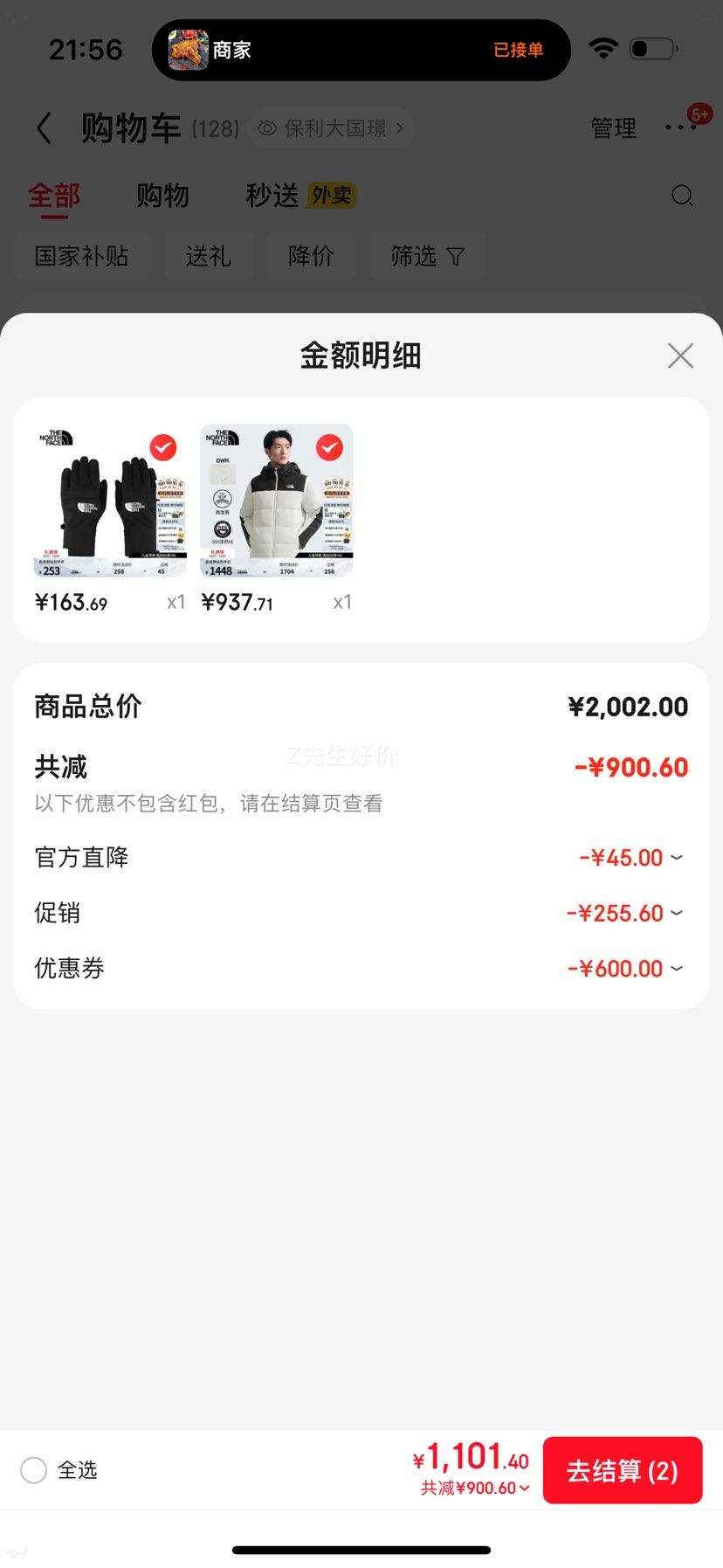Collapse the 共减¥900.60 summary near checkout
Viewport: 723px width, 1568px height.
click(x=476, y=1489)
